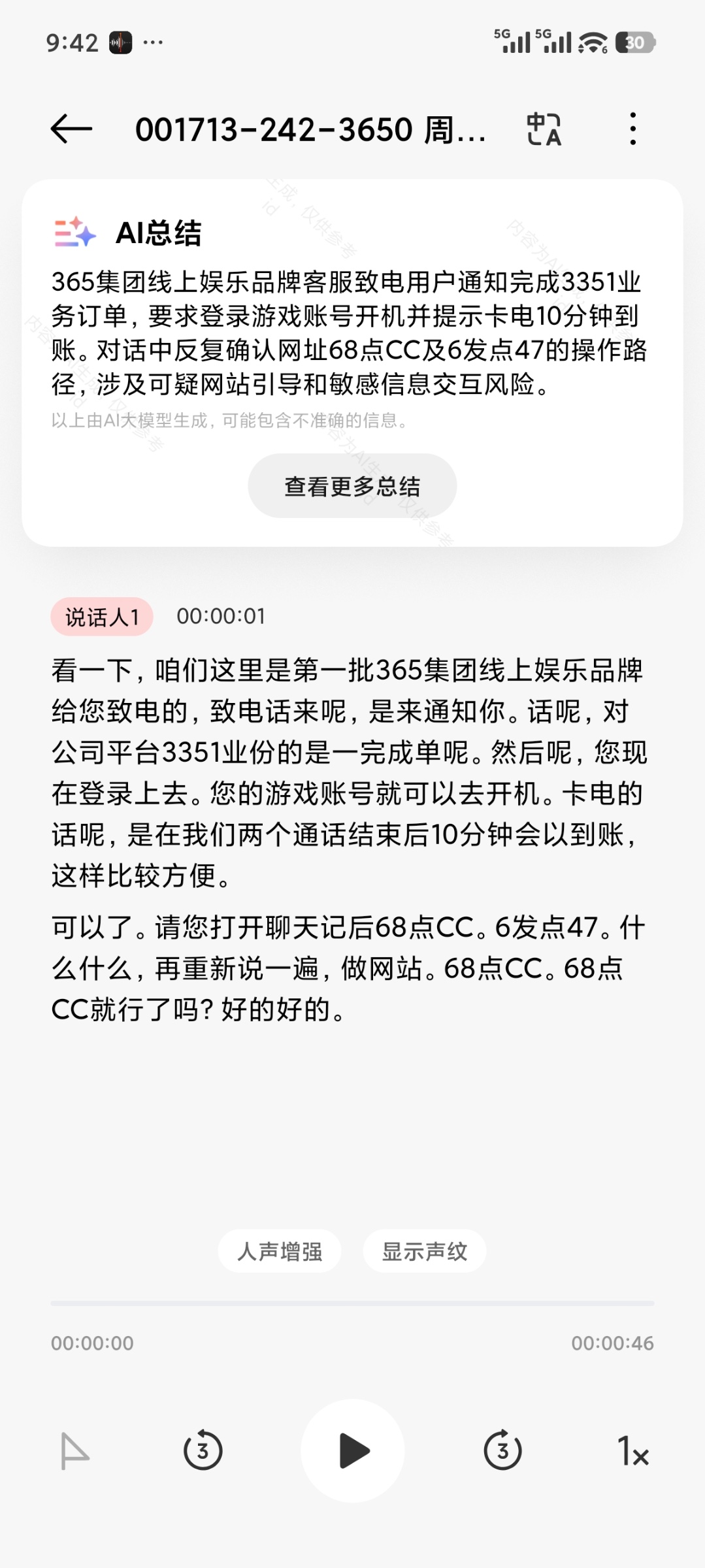Select the 说话人1 speaker label

point(102,616)
